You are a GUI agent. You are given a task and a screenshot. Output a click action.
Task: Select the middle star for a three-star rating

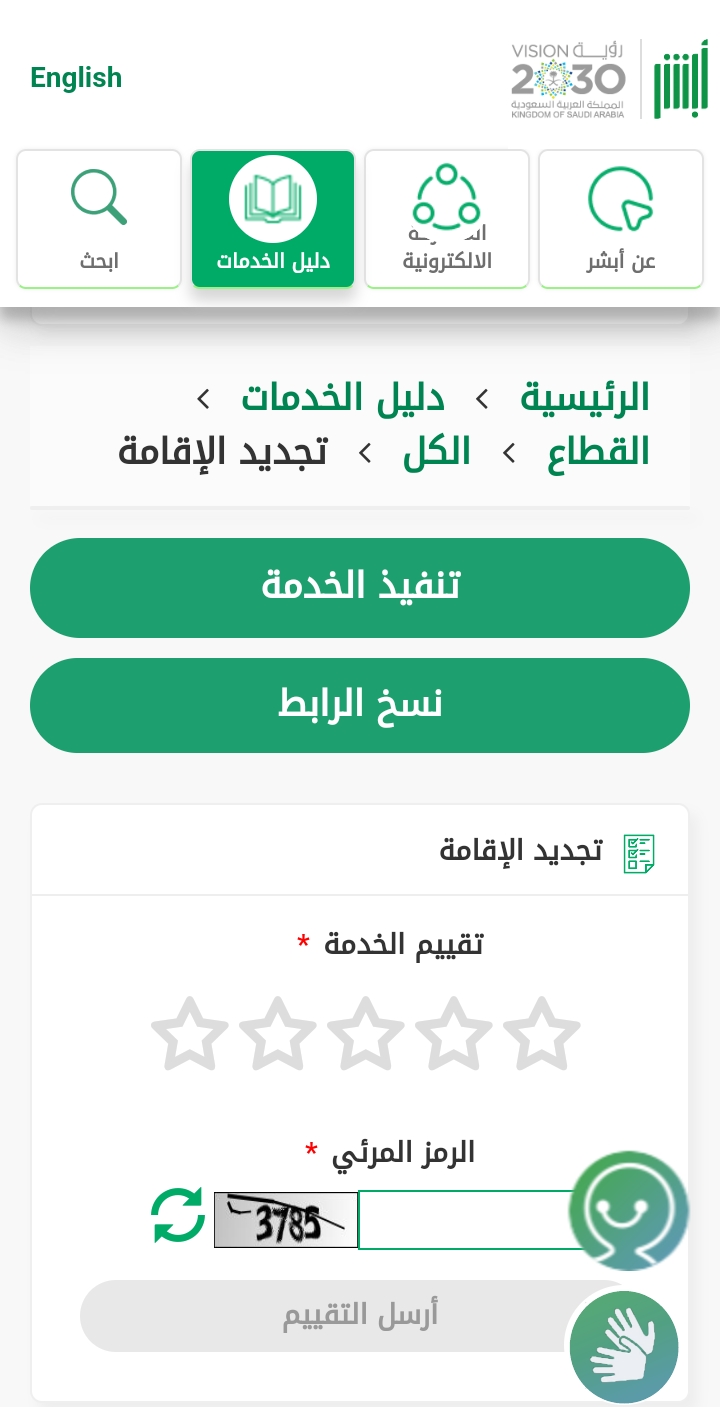pos(366,1033)
